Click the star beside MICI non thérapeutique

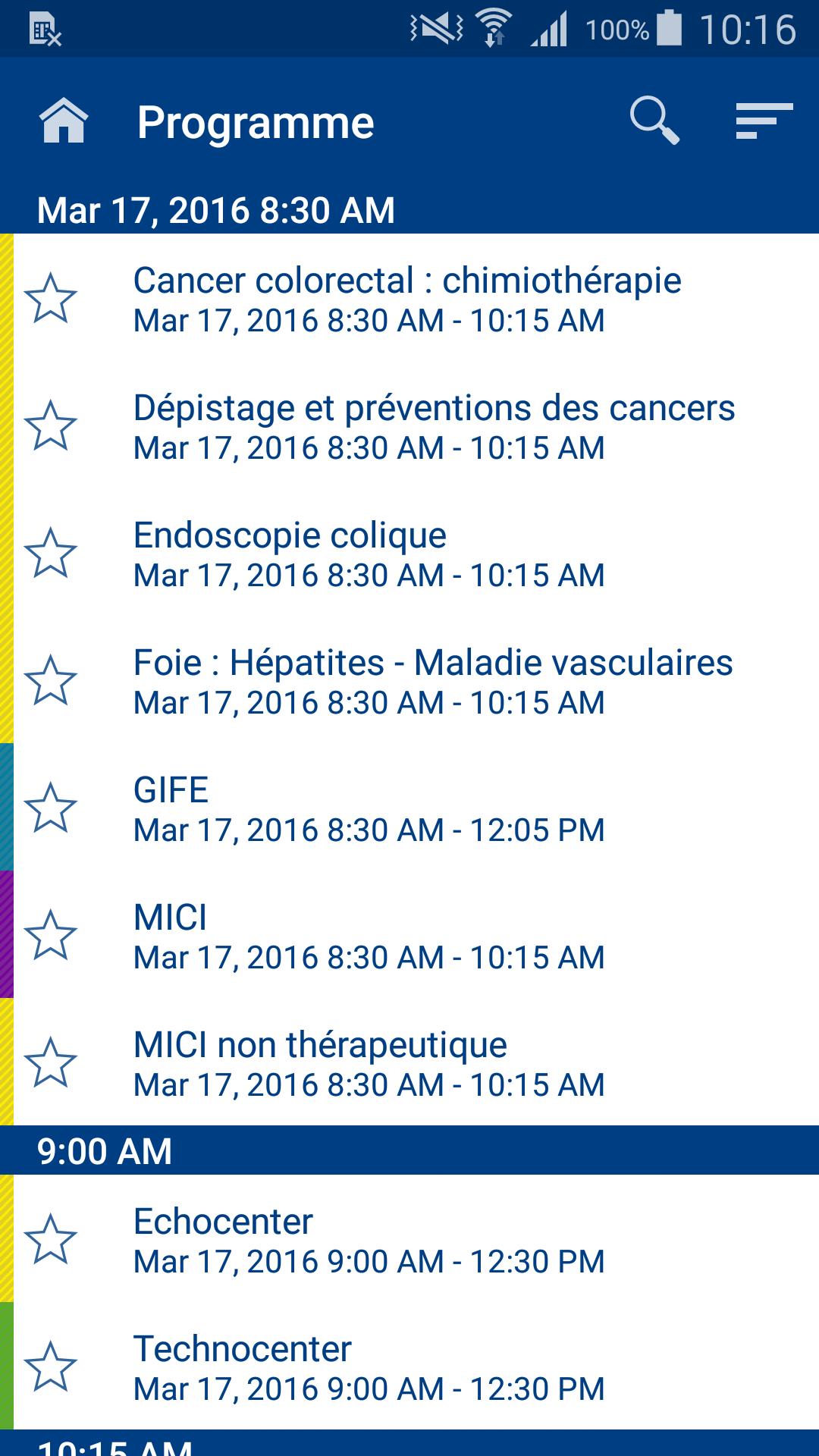(50, 1063)
